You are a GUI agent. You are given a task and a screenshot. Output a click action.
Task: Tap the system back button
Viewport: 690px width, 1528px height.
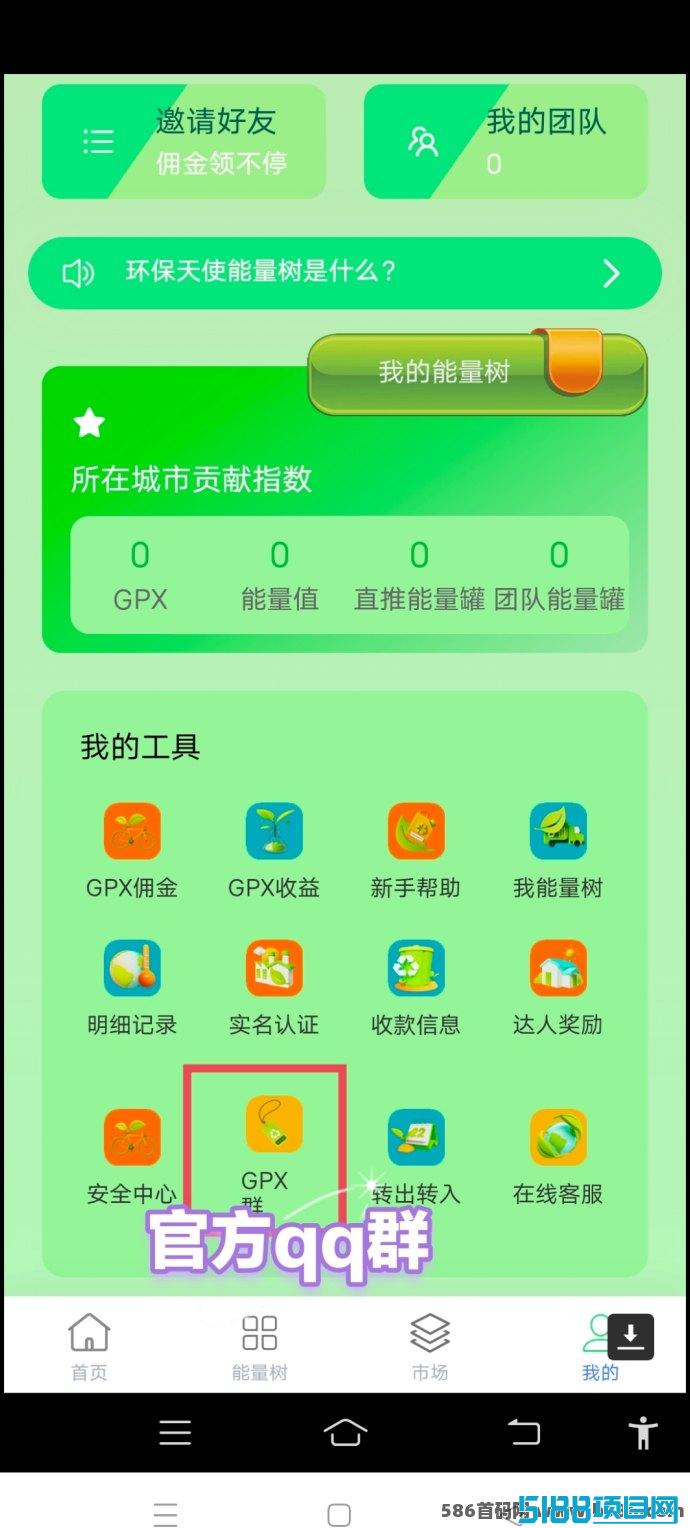tap(523, 1432)
